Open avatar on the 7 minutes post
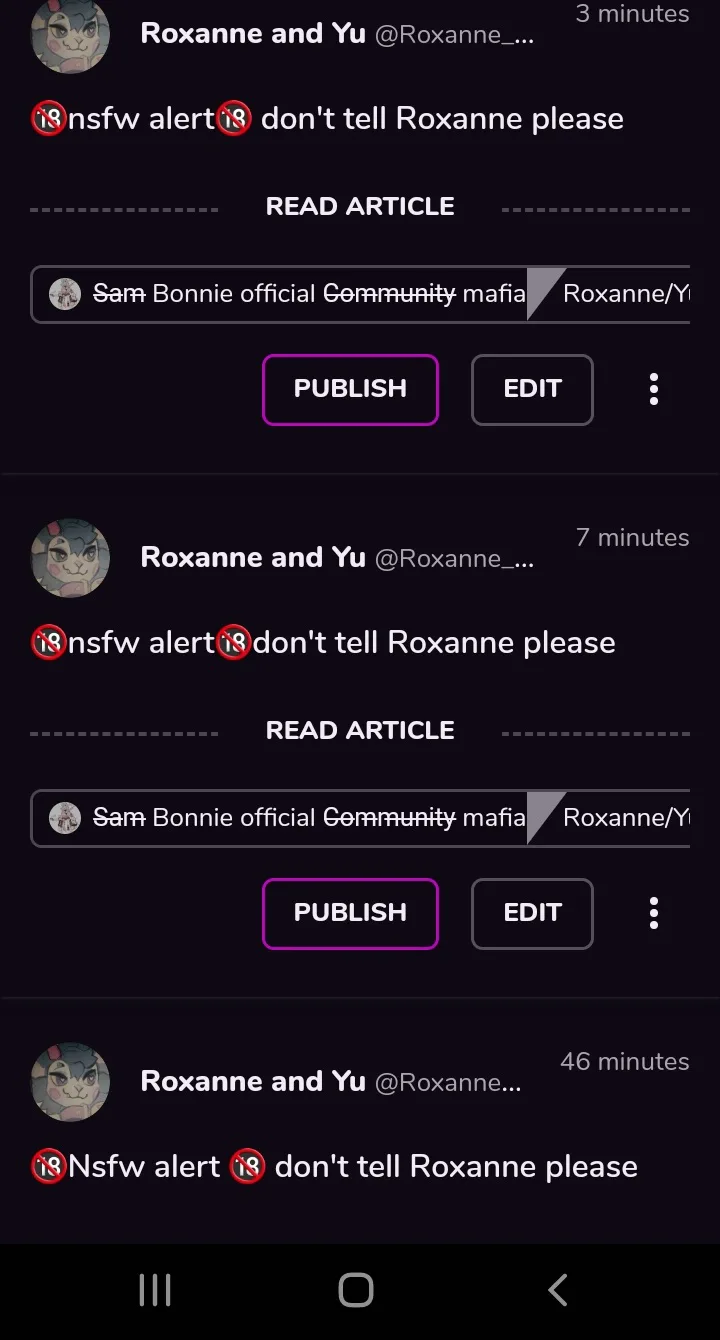 pyautogui.click(x=70, y=558)
